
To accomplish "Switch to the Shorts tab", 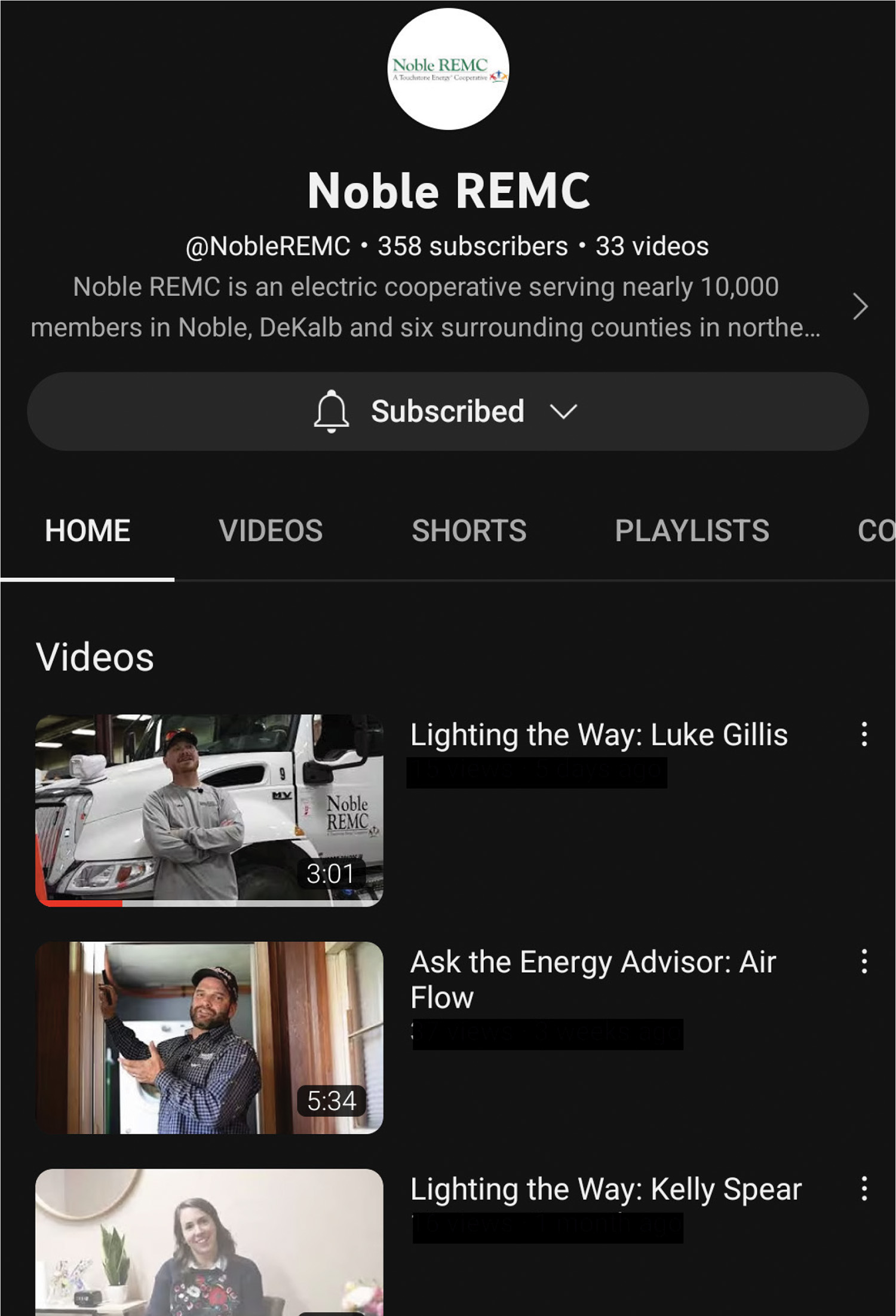I will point(469,531).
